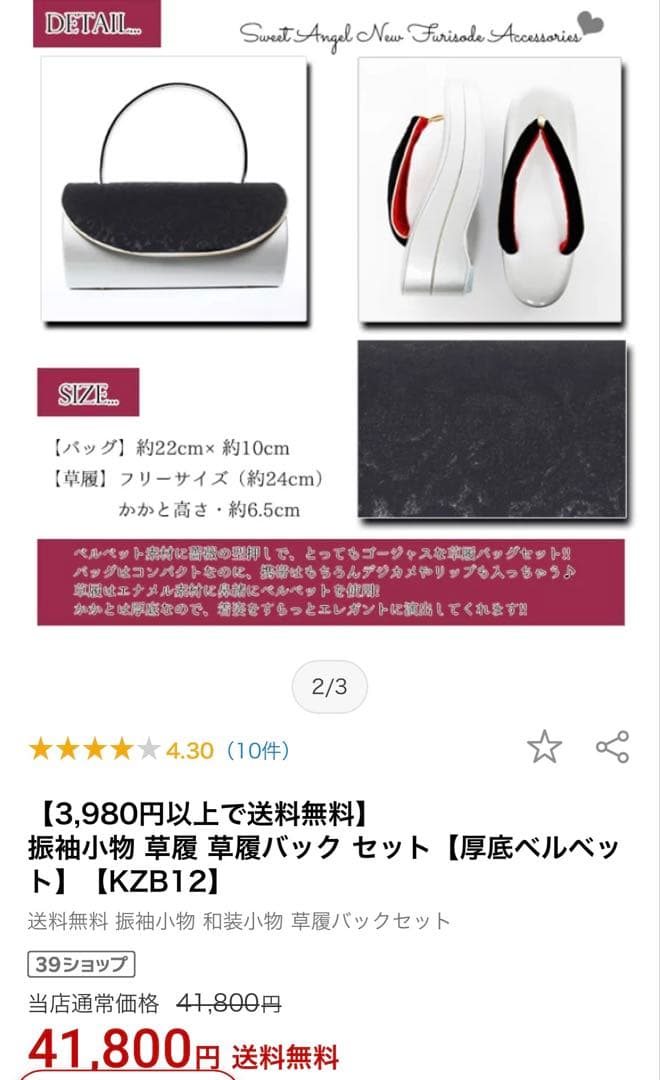Open the 10件 reviews link
This screenshot has width=660, height=1080.
[257, 750]
